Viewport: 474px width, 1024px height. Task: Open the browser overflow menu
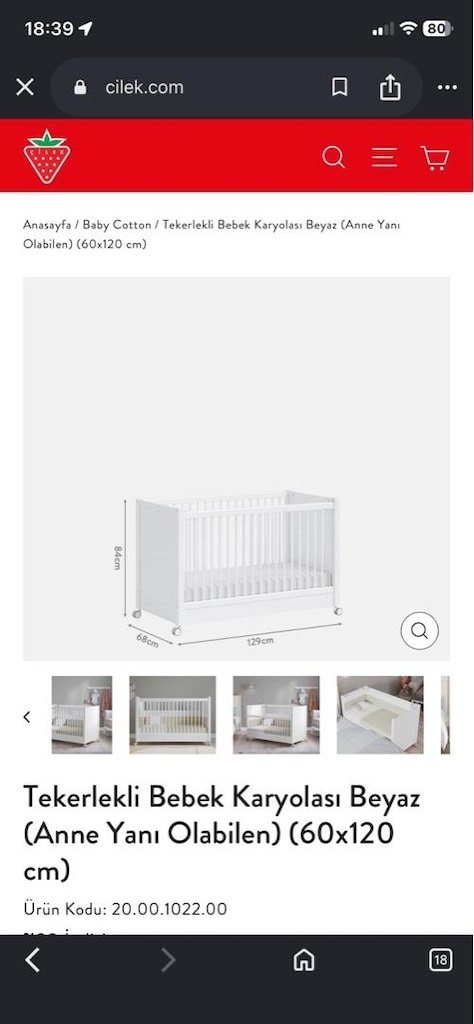coord(447,88)
